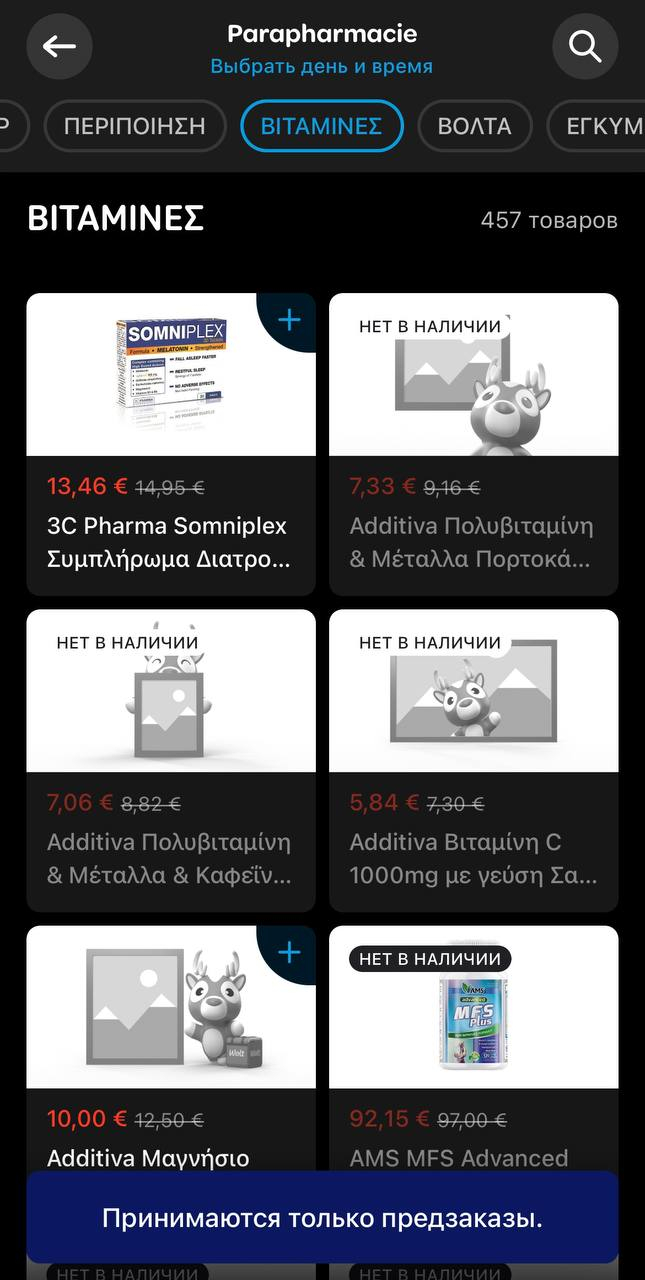Select the ΒΙΤΑΜΙΝΕΣ category chip
The height and width of the screenshot is (1280, 645).
[321, 126]
